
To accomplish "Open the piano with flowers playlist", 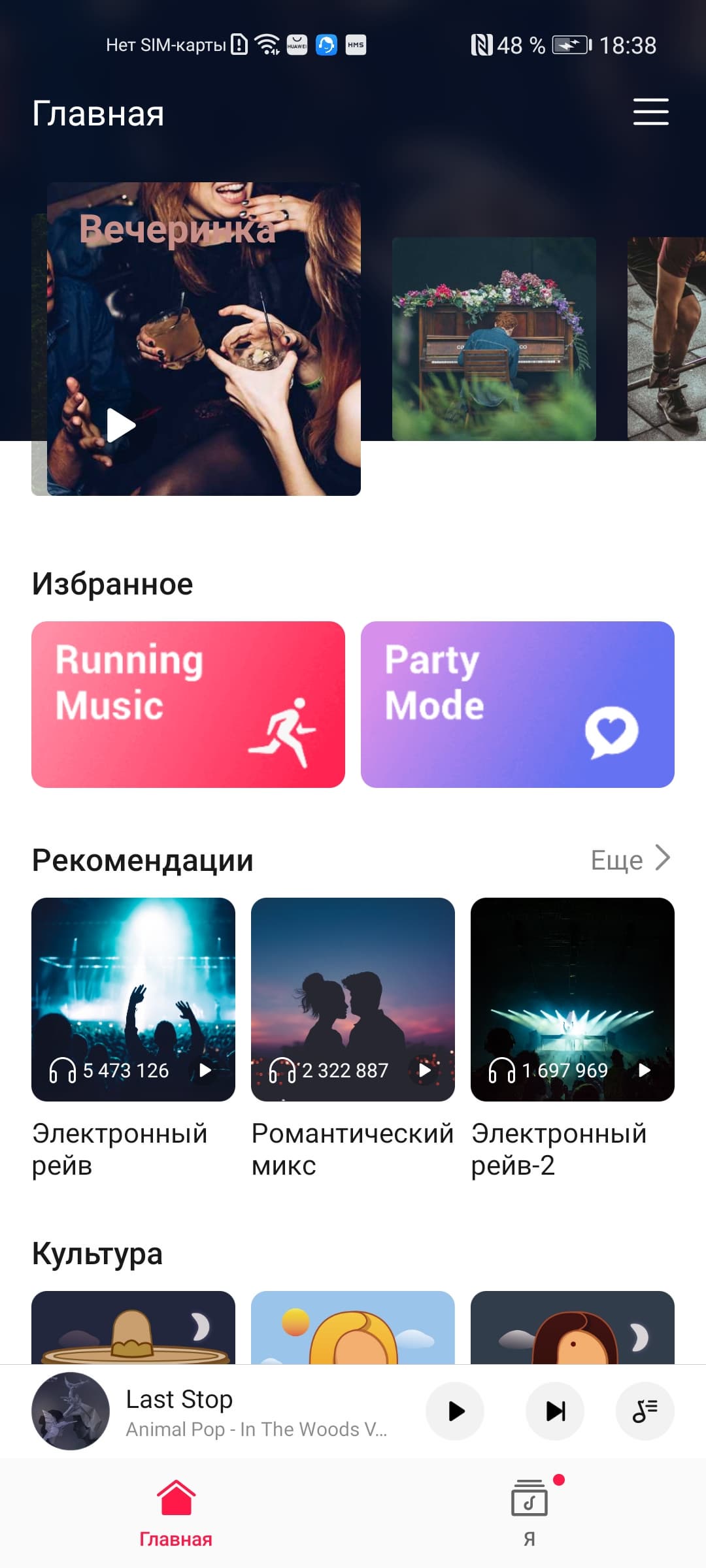I will 494,338.
